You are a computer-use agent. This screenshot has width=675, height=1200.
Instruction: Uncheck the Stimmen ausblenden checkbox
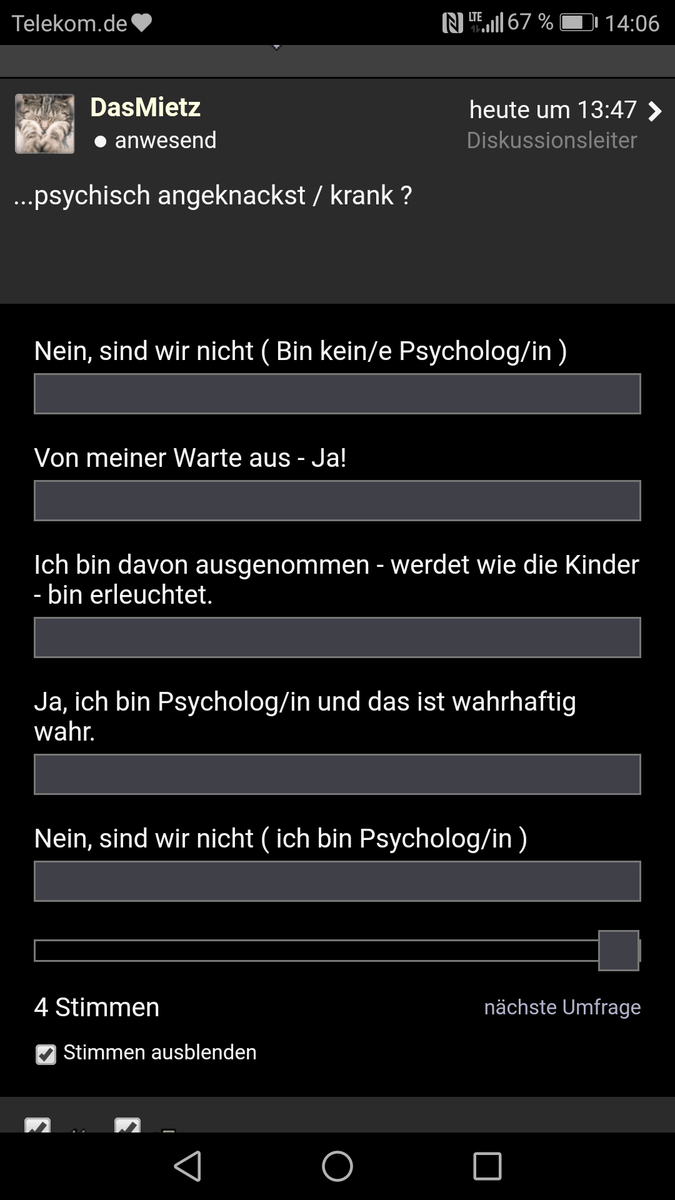tap(46, 1054)
